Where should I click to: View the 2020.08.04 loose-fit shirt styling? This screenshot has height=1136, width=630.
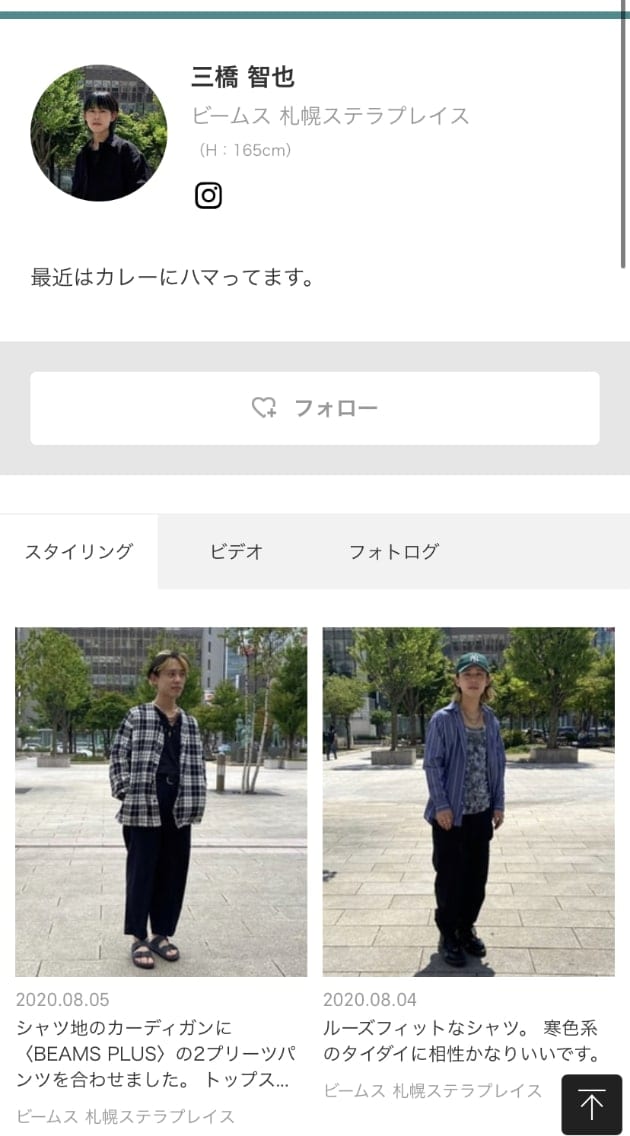click(468, 802)
